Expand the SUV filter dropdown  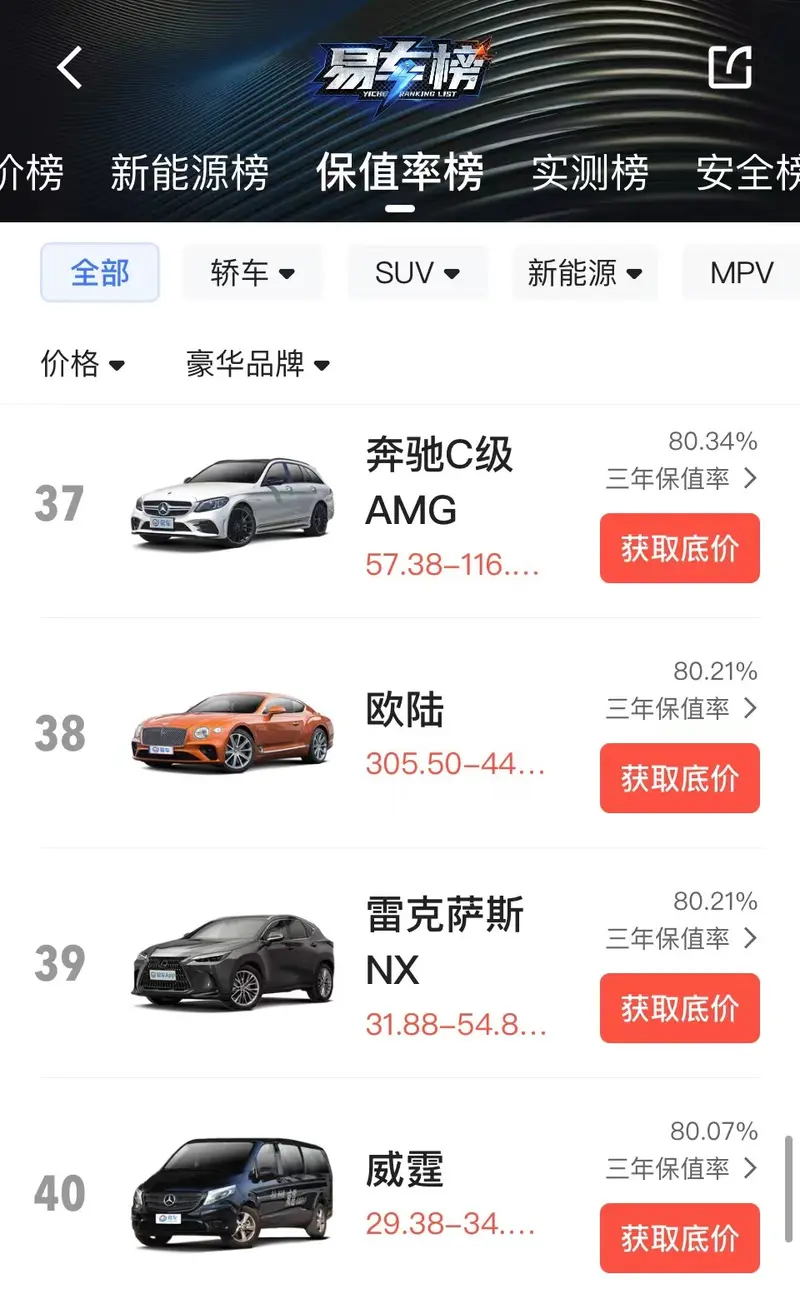click(x=417, y=272)
